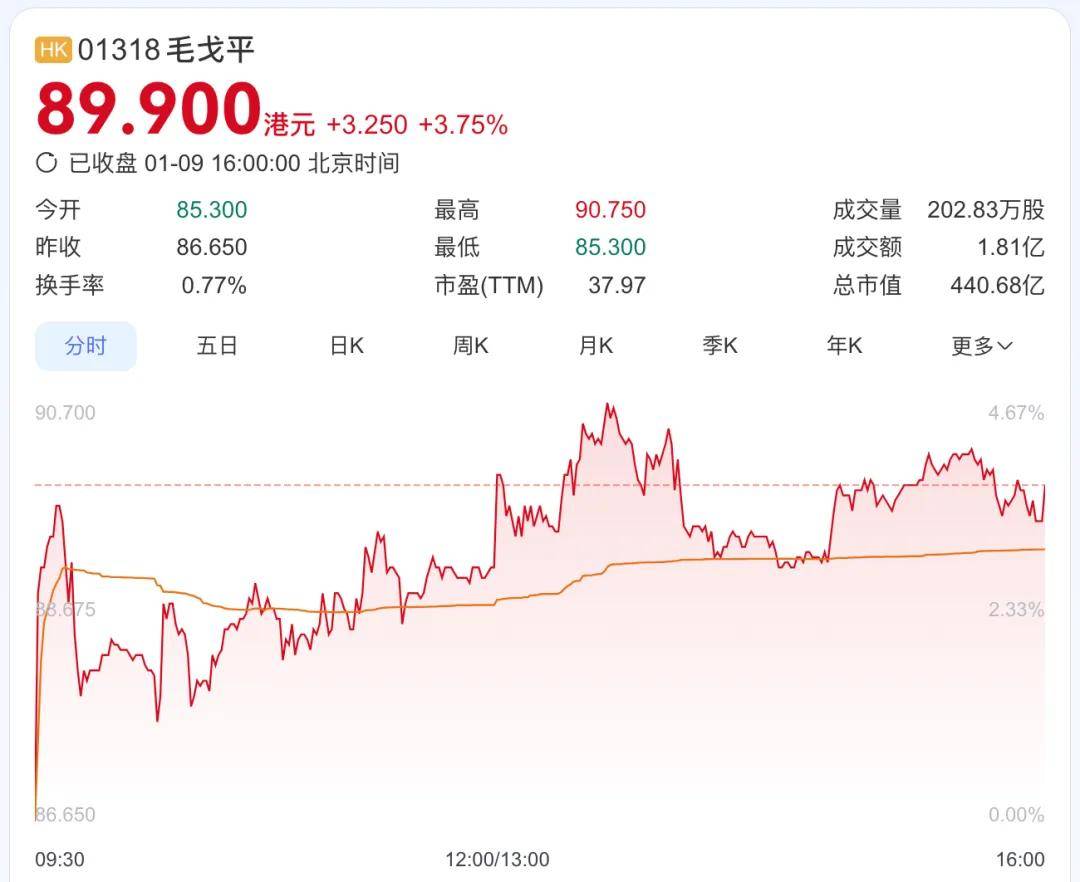Switch to the 月K chart tab
This screenshot has width=1080, height=882.
[596, 346]
